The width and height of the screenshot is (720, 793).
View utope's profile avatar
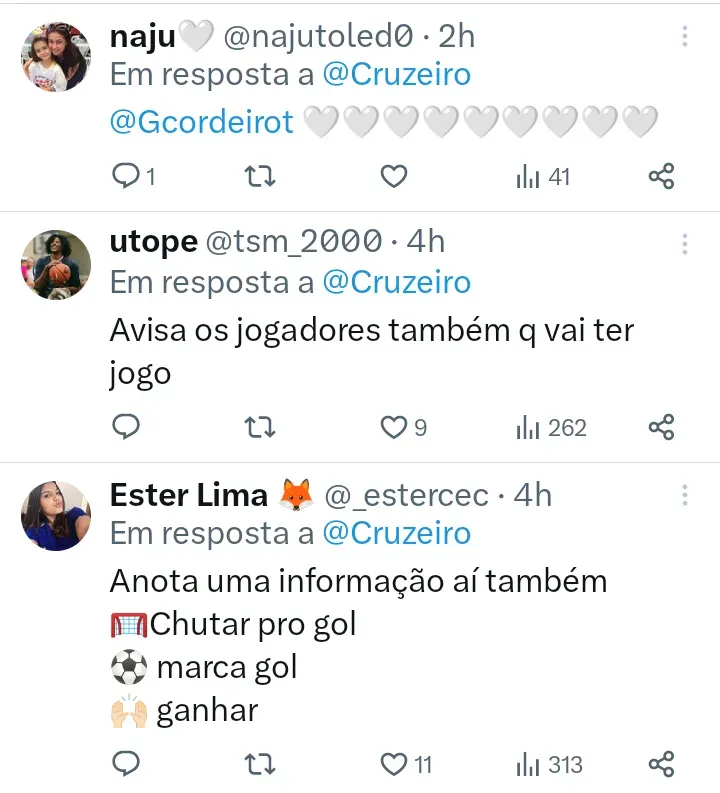(56, 265)
